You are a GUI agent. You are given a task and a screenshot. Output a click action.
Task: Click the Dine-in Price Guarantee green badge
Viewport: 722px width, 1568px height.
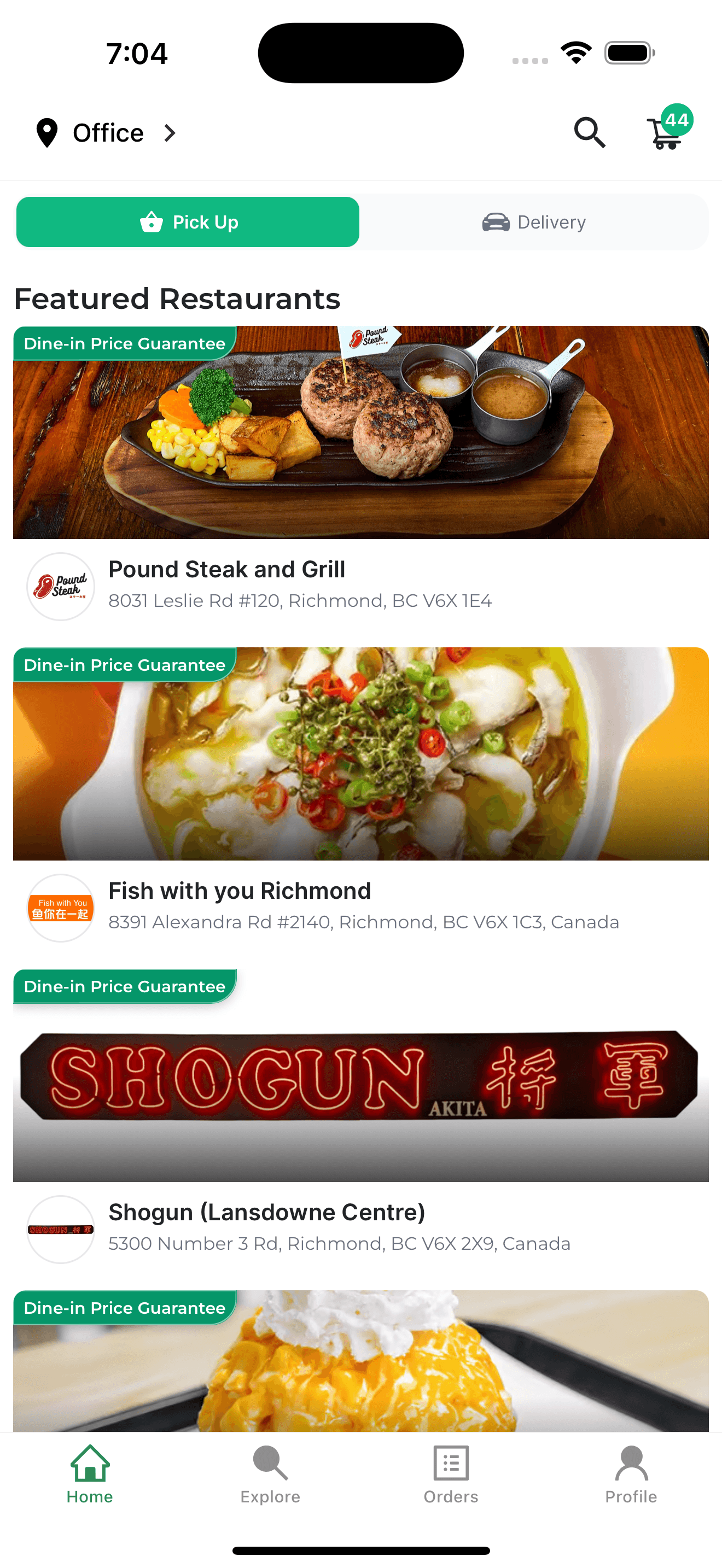124,343
